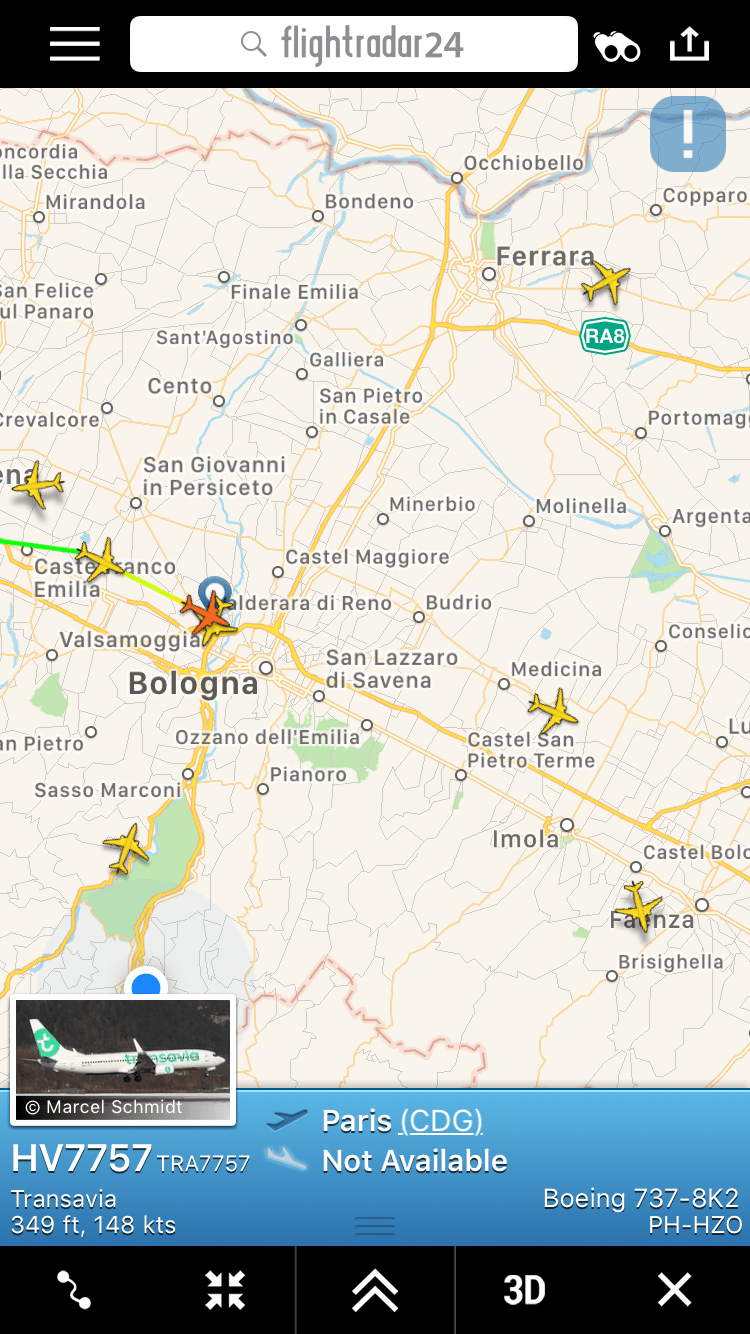Select the plane near Medicina
750x1334 pixels.
(x=552, y=711)
